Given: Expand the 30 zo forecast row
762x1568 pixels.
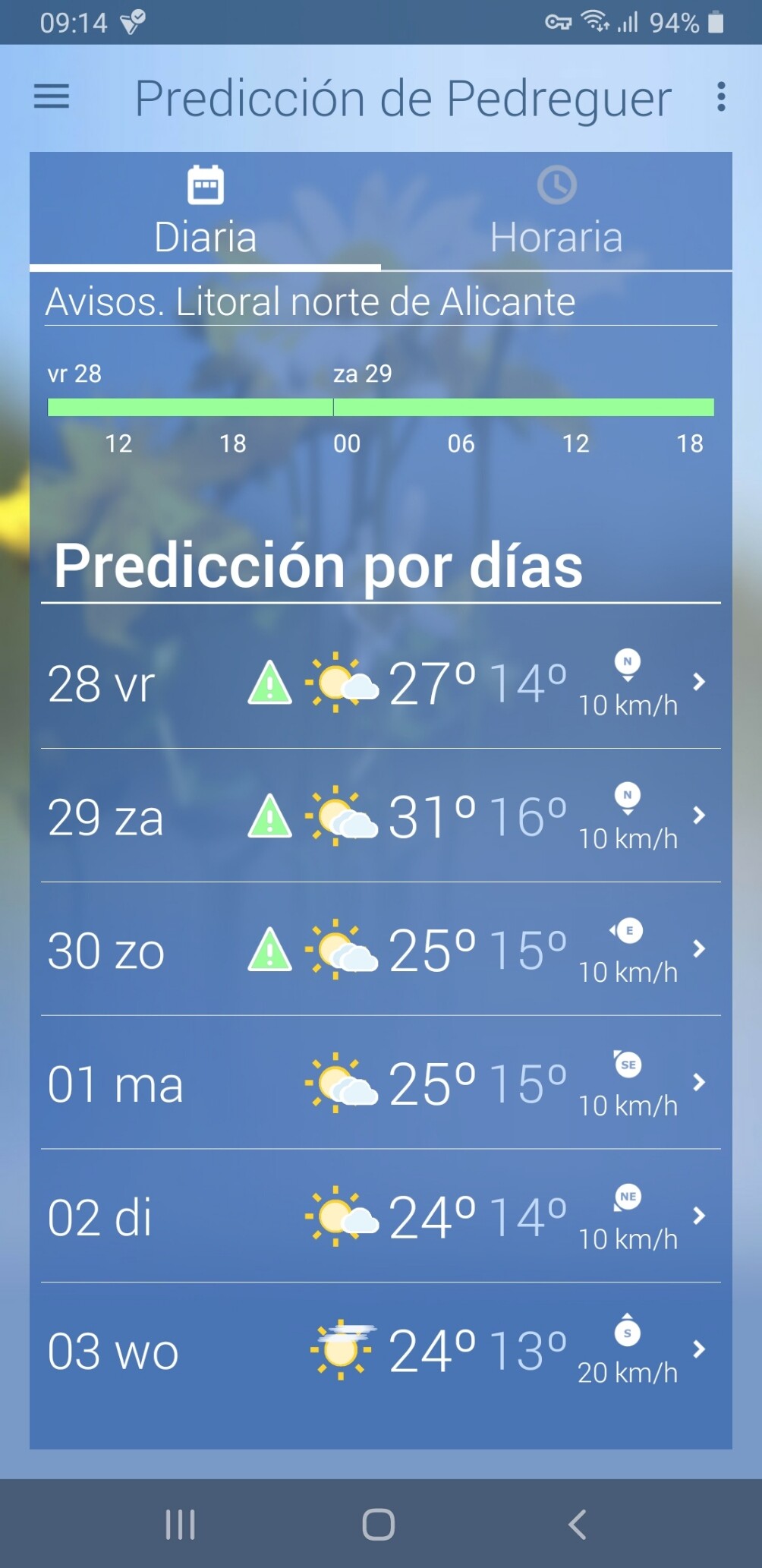Looking at the screenshot, I should [380, 950].
